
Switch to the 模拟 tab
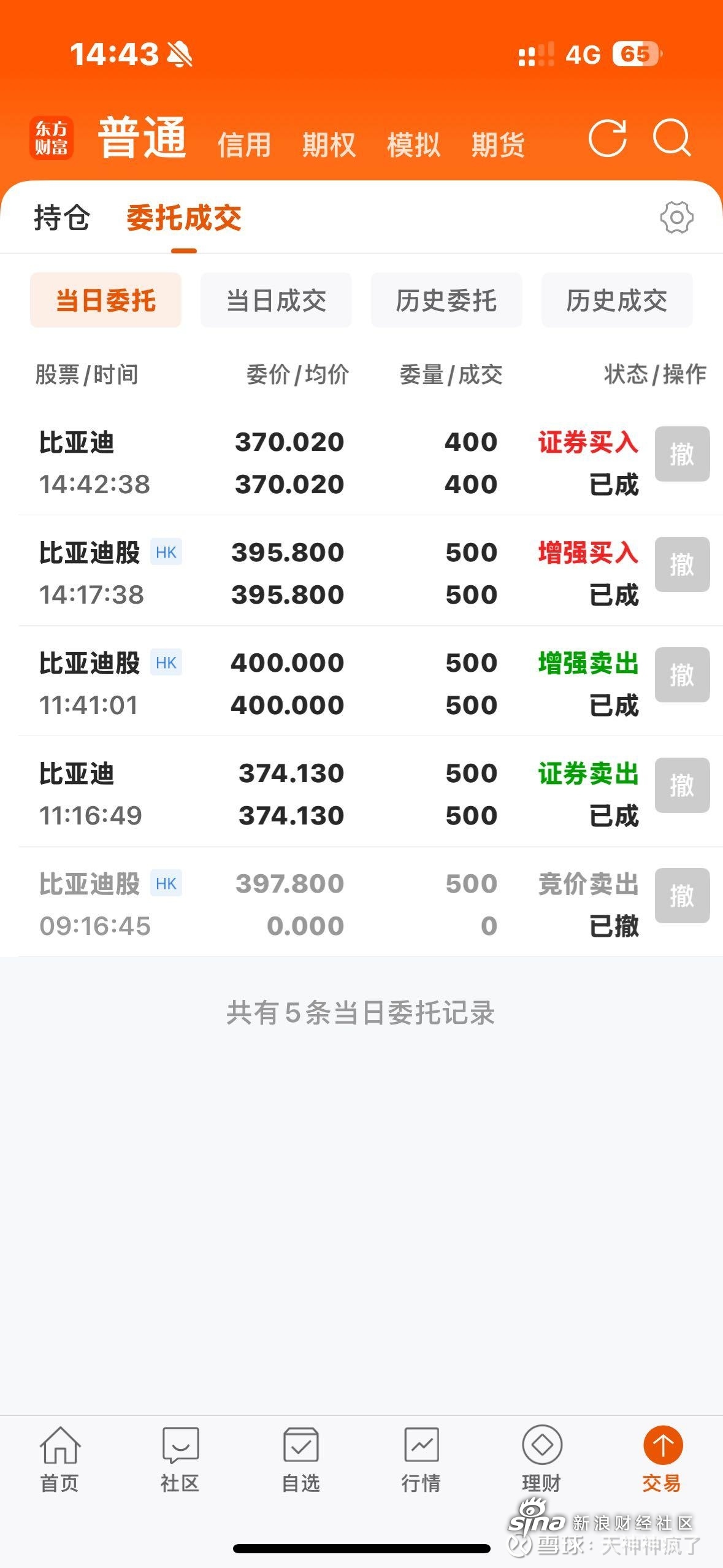pyautogui.click(x=413, y=145)
